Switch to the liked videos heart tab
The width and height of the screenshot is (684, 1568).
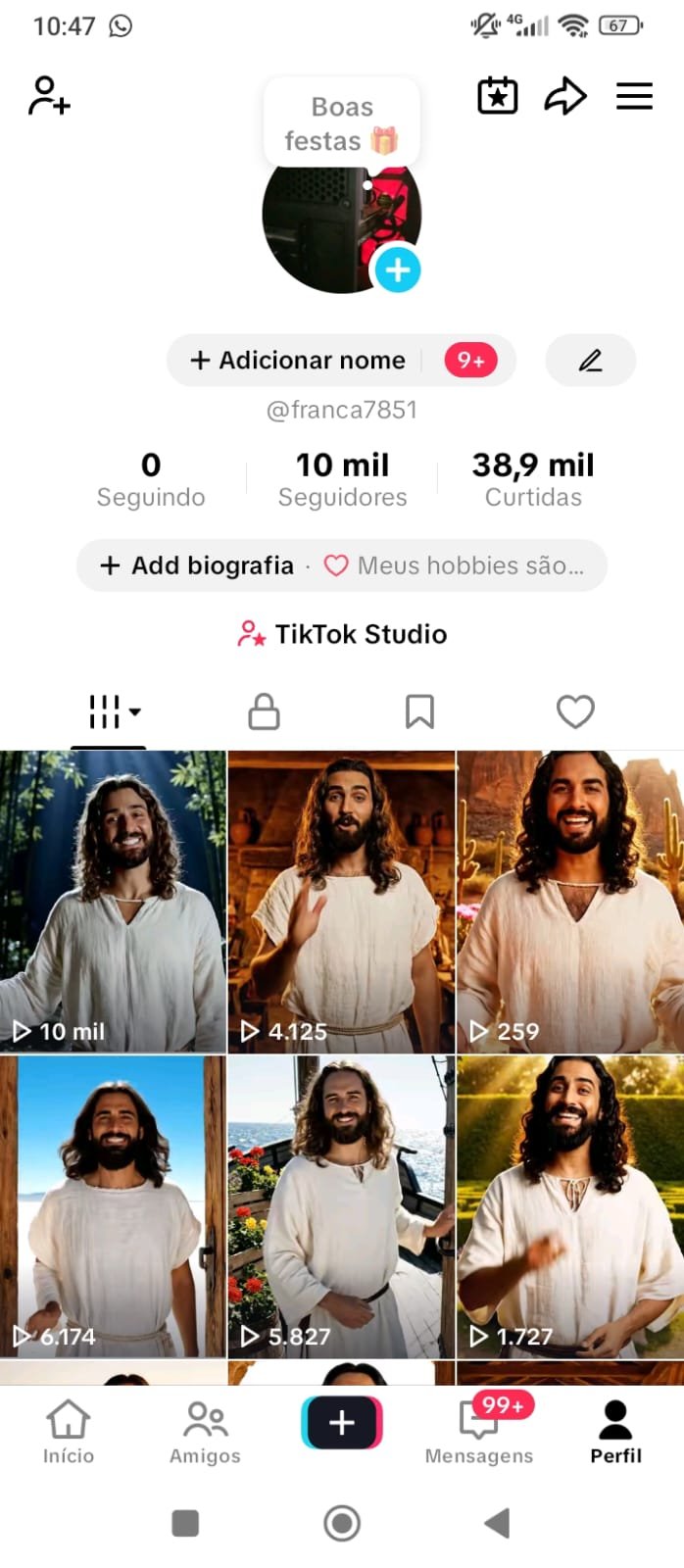[x=575, y=711]
